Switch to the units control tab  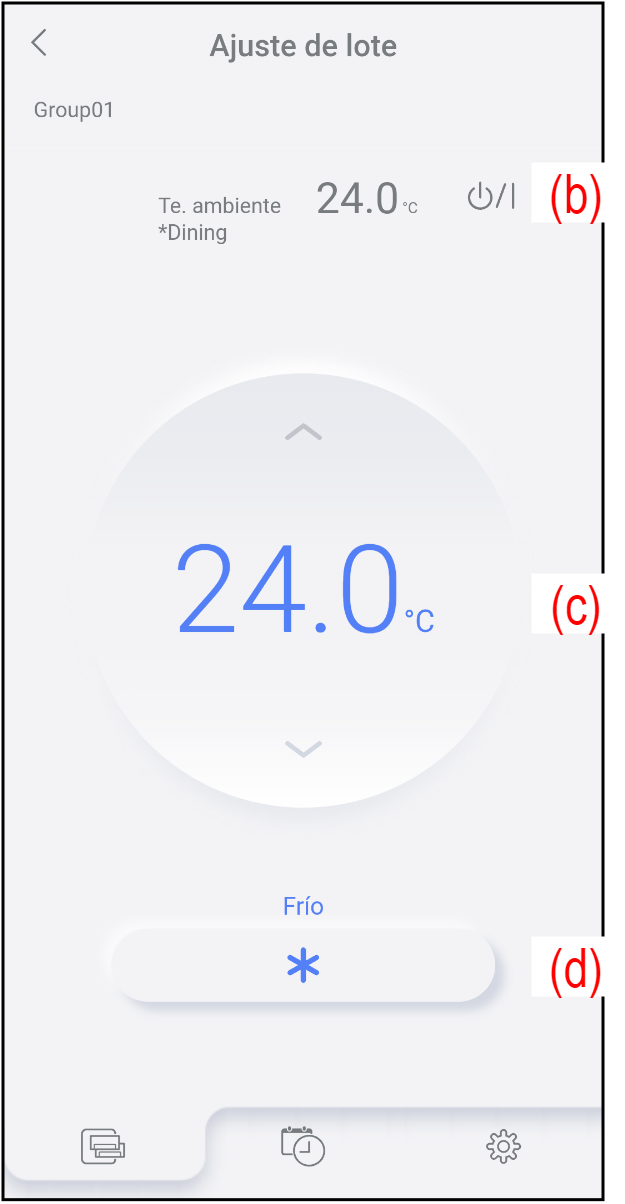(103, 1146)
